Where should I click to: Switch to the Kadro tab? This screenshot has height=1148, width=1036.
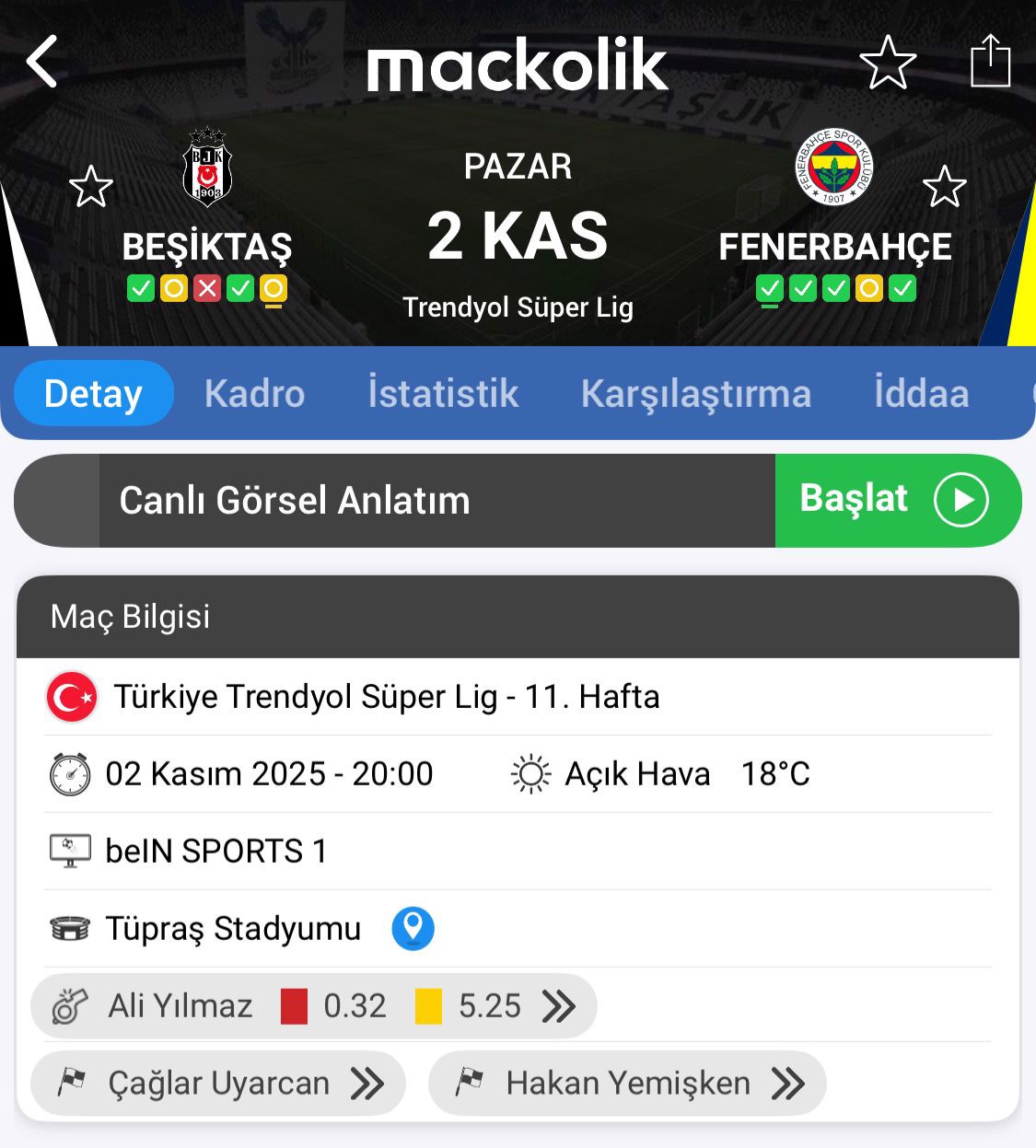[254, 394]
